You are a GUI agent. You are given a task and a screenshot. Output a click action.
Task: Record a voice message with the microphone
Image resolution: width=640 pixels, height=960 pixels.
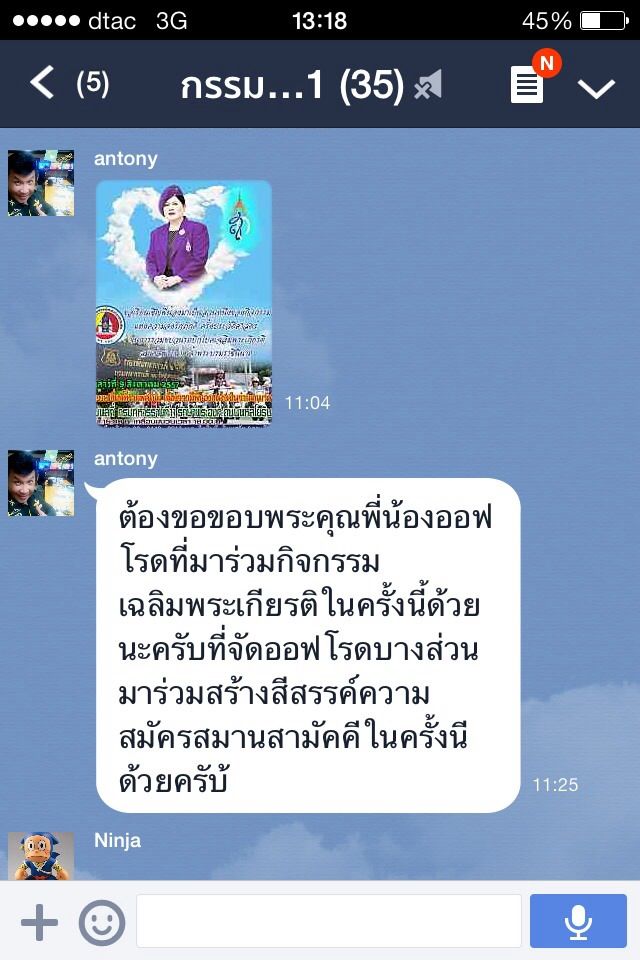(x=578, y=921)
